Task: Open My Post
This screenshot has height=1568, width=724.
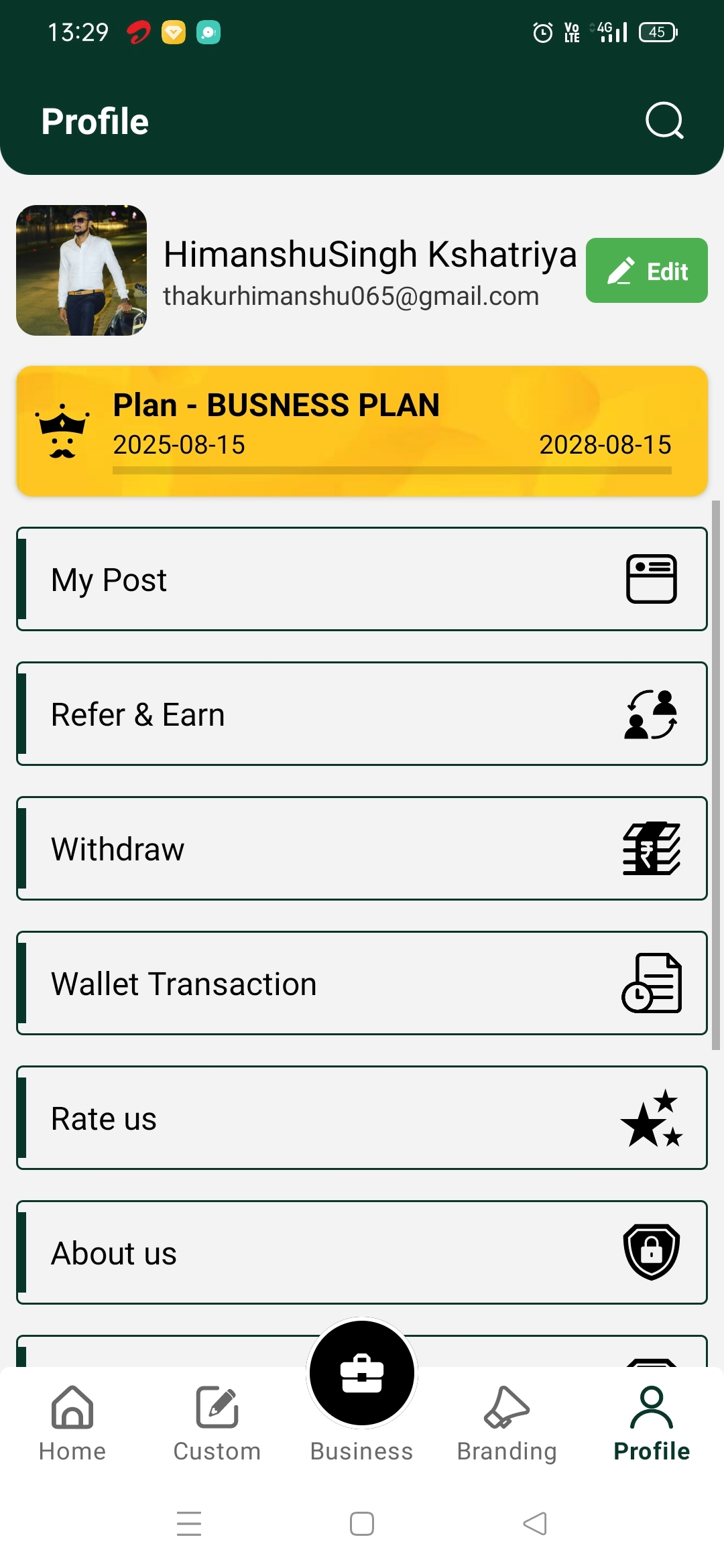Action: [362, 579]
